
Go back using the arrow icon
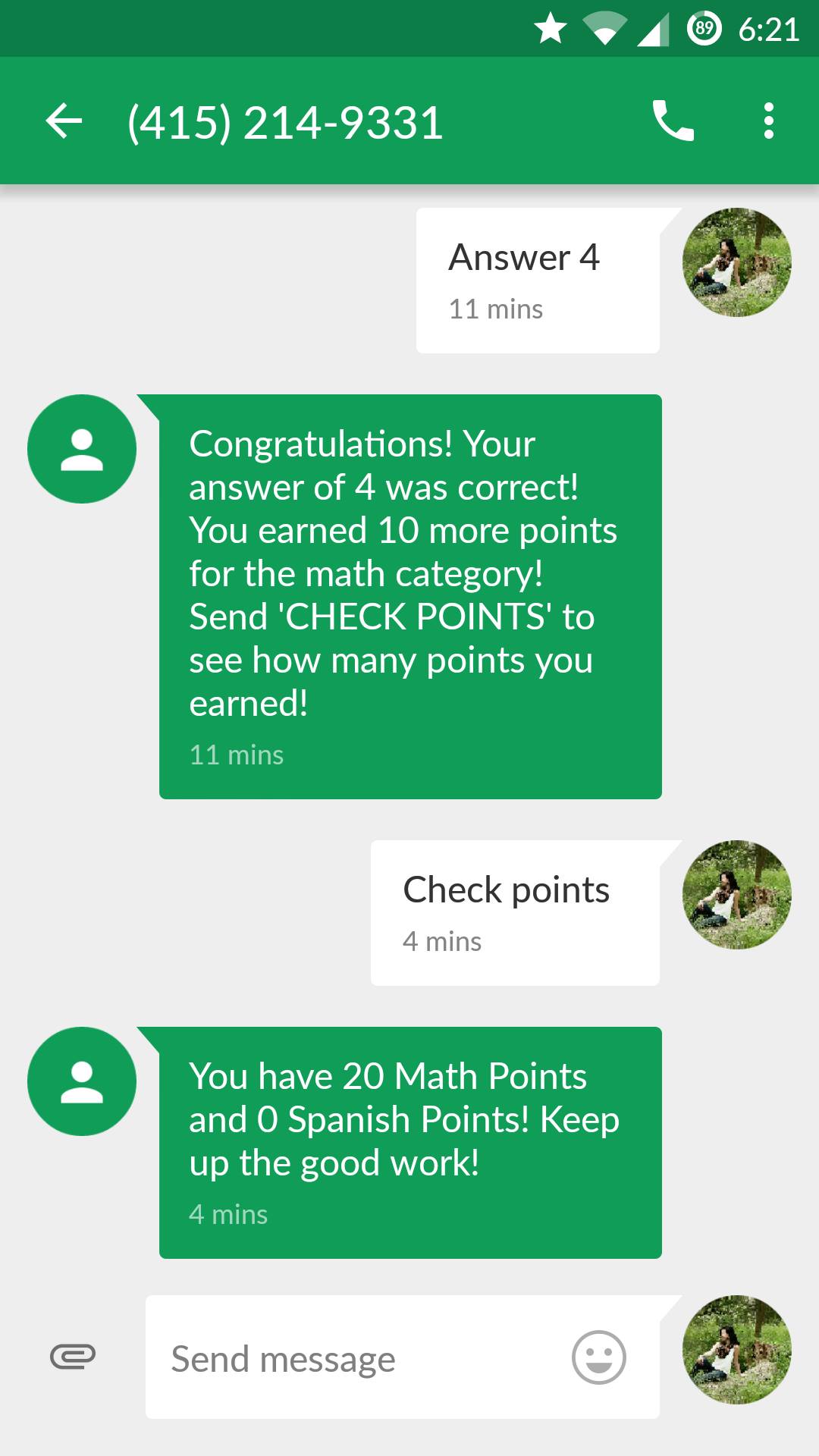[64, 121]
